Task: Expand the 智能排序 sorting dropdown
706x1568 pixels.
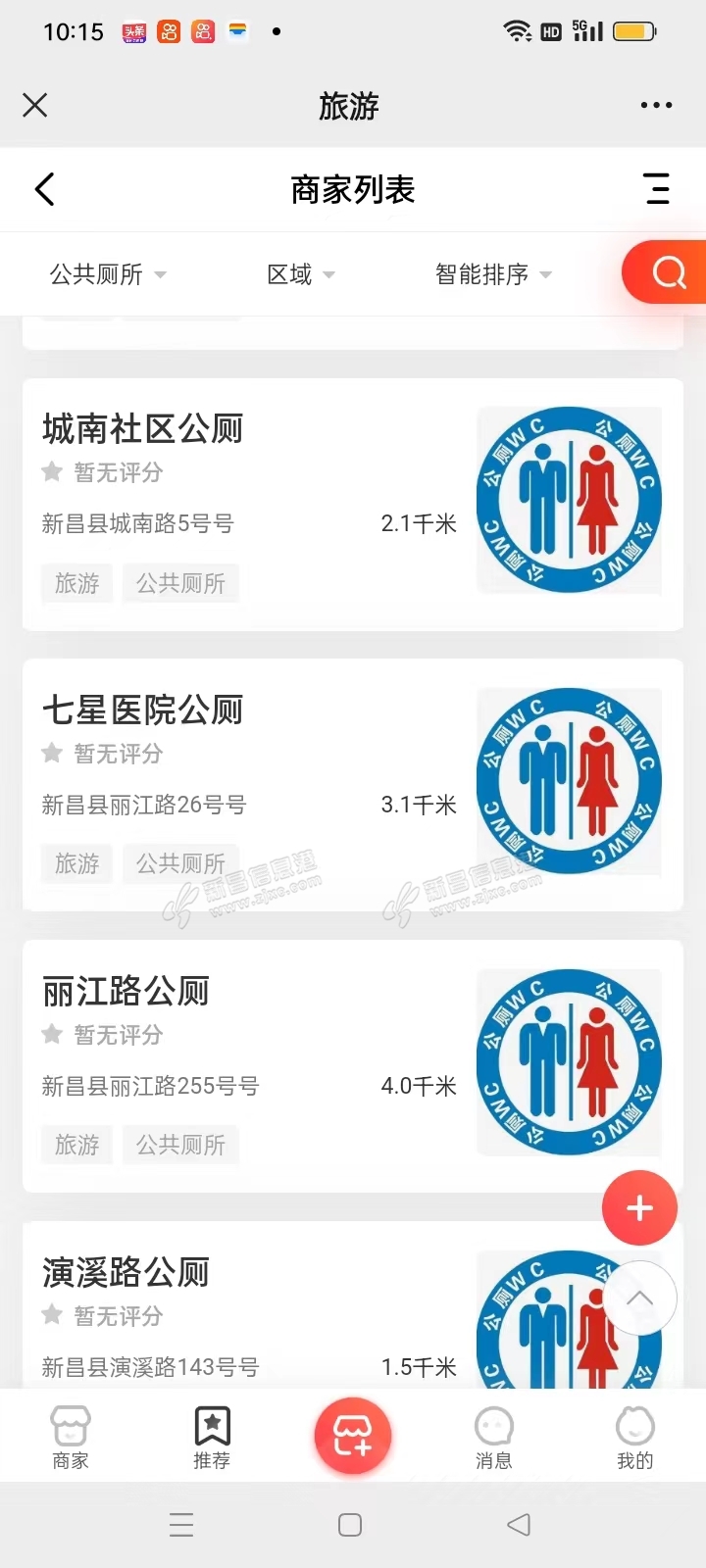Action: pyautogui.click(x=493, y=274)
